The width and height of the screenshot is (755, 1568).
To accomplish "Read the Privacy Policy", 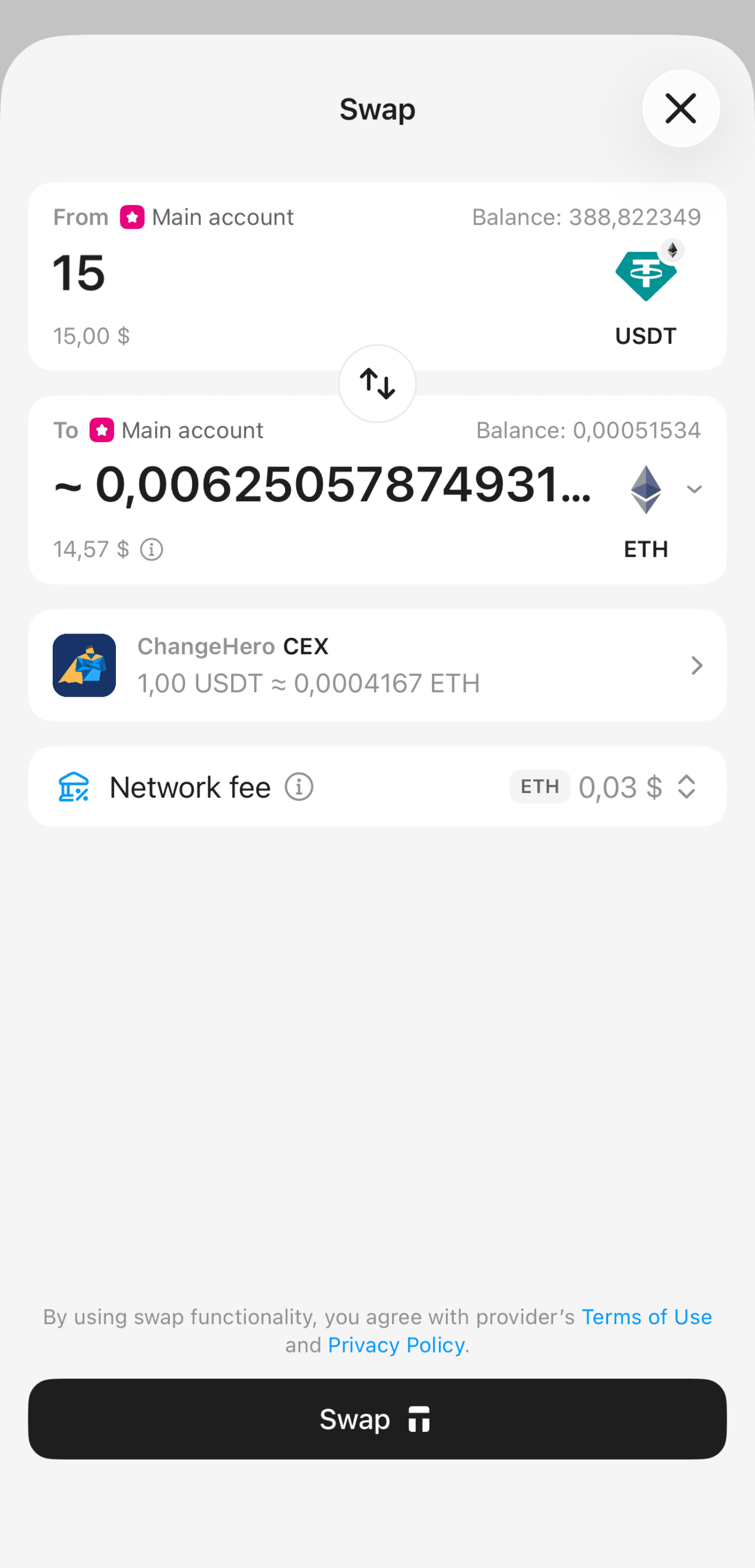I will 396,1345.
